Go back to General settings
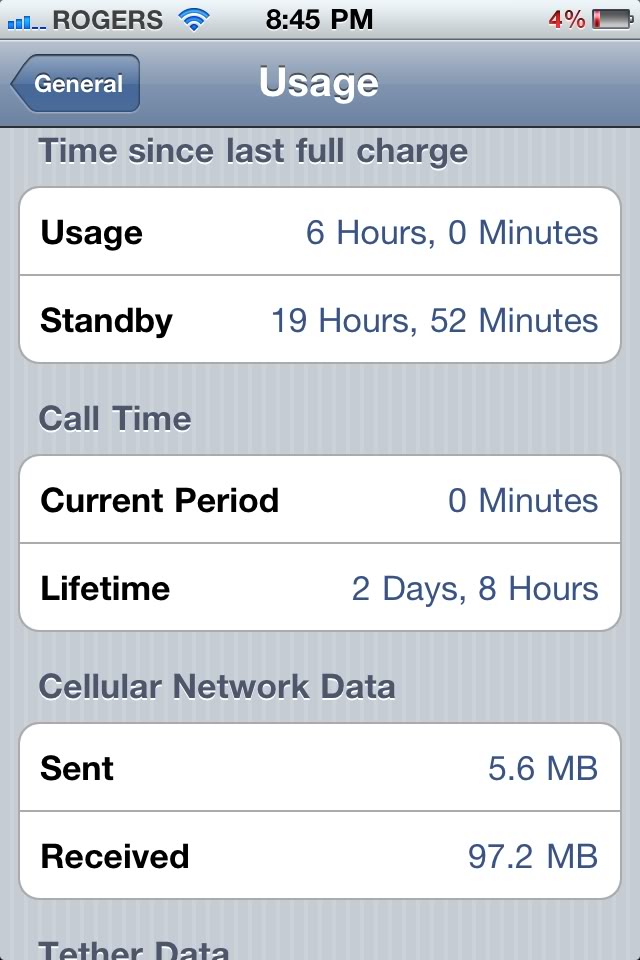The image size is (640, 960). click(x=76, y=84)
